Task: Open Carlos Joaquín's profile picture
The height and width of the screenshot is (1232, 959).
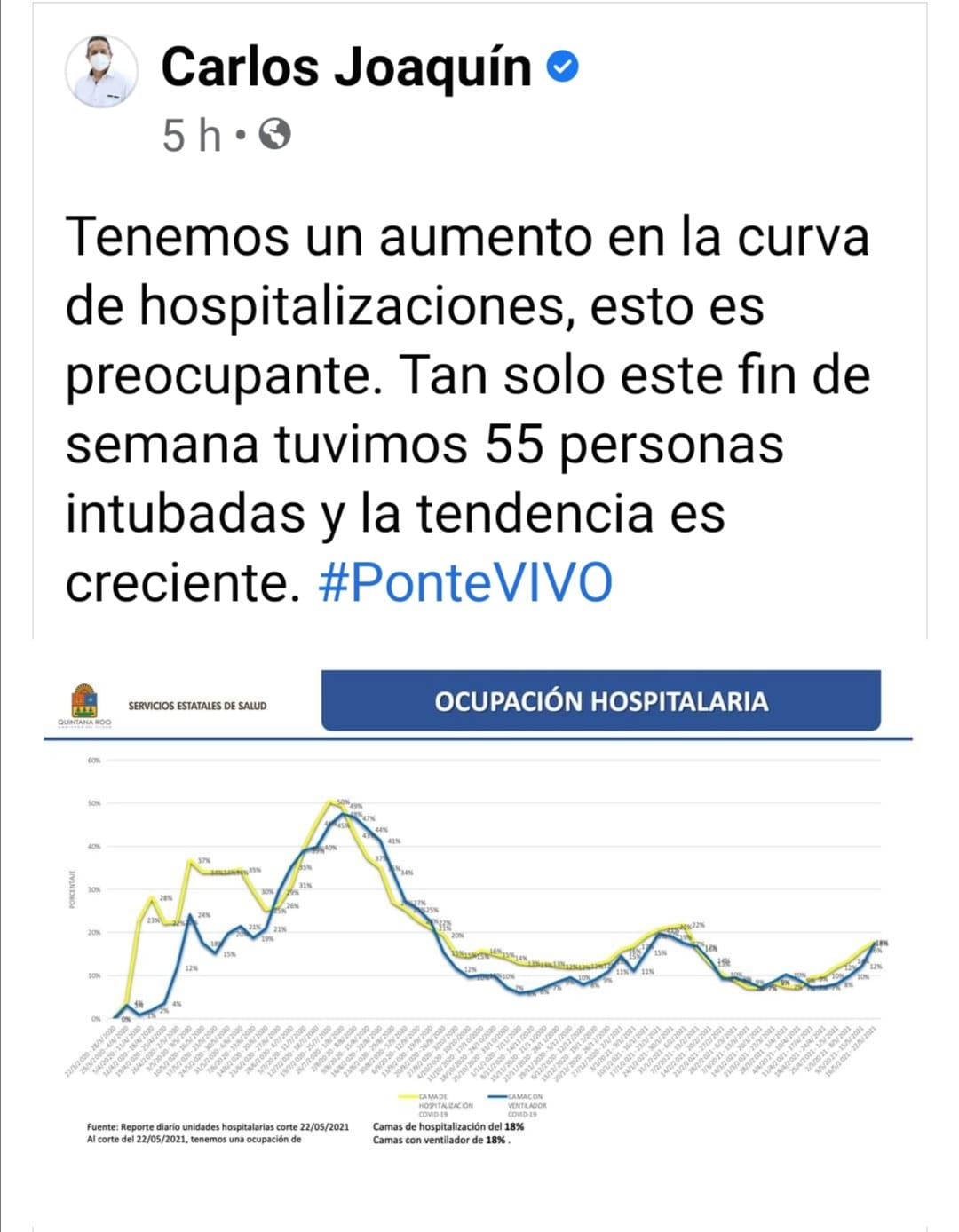Action: [x=101, y=72]
